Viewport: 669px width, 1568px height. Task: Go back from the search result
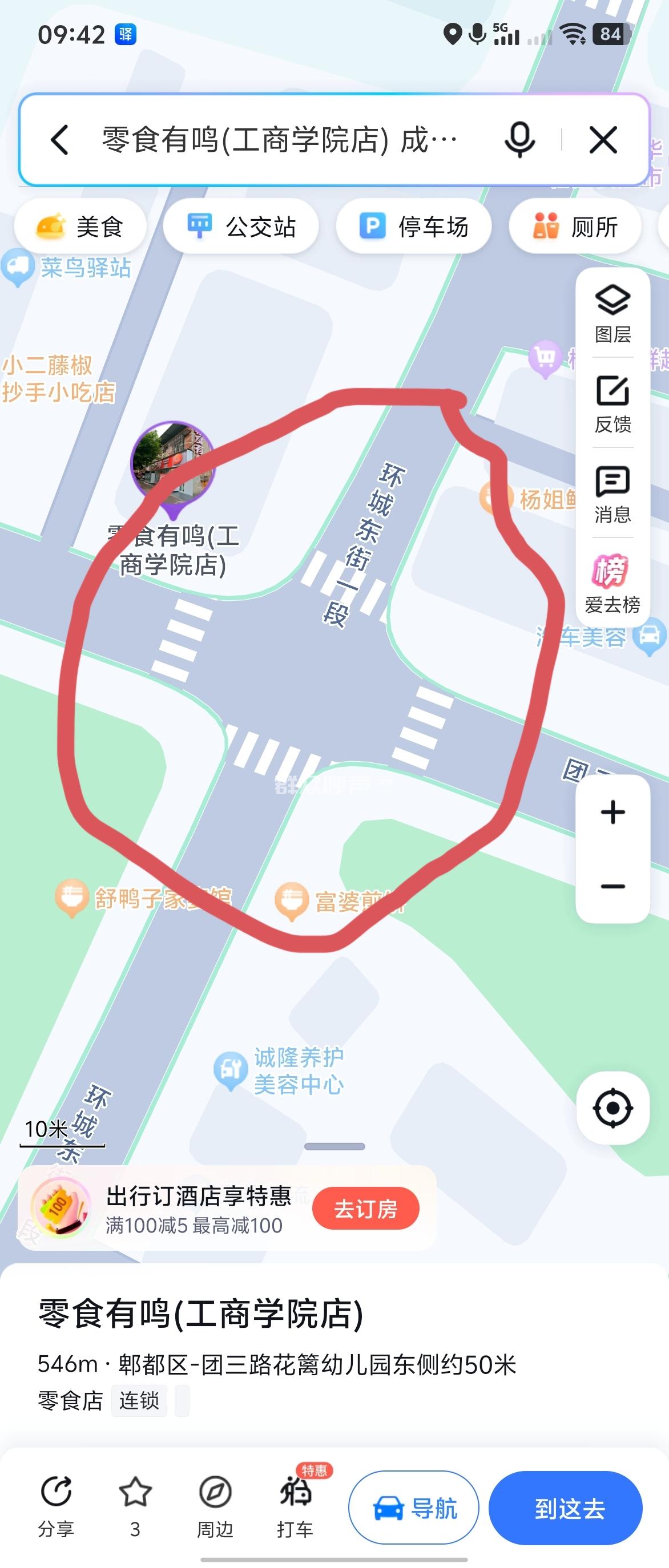coord(59,140)
